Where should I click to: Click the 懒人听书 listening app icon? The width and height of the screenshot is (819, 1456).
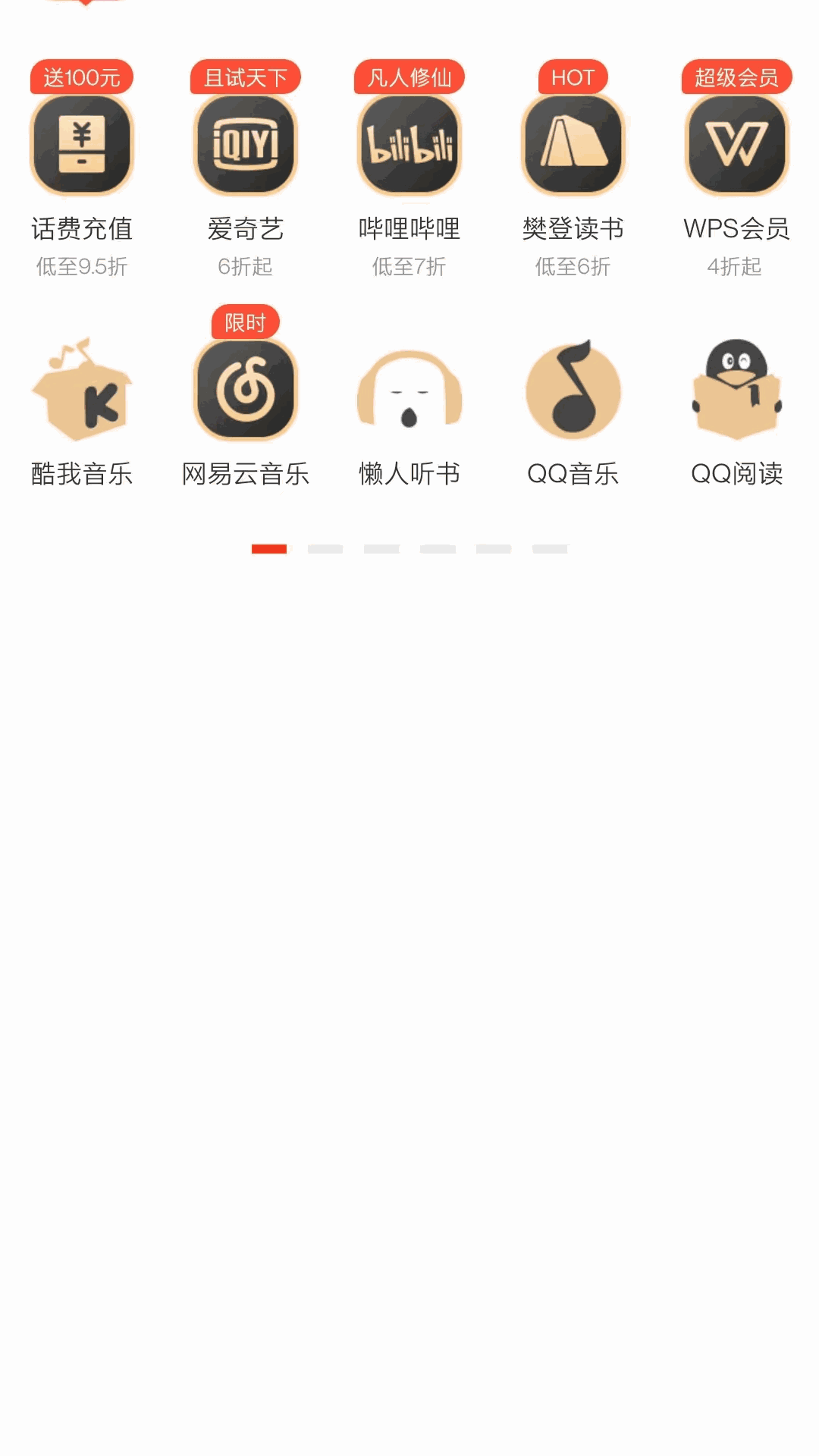tap(409, 391)
